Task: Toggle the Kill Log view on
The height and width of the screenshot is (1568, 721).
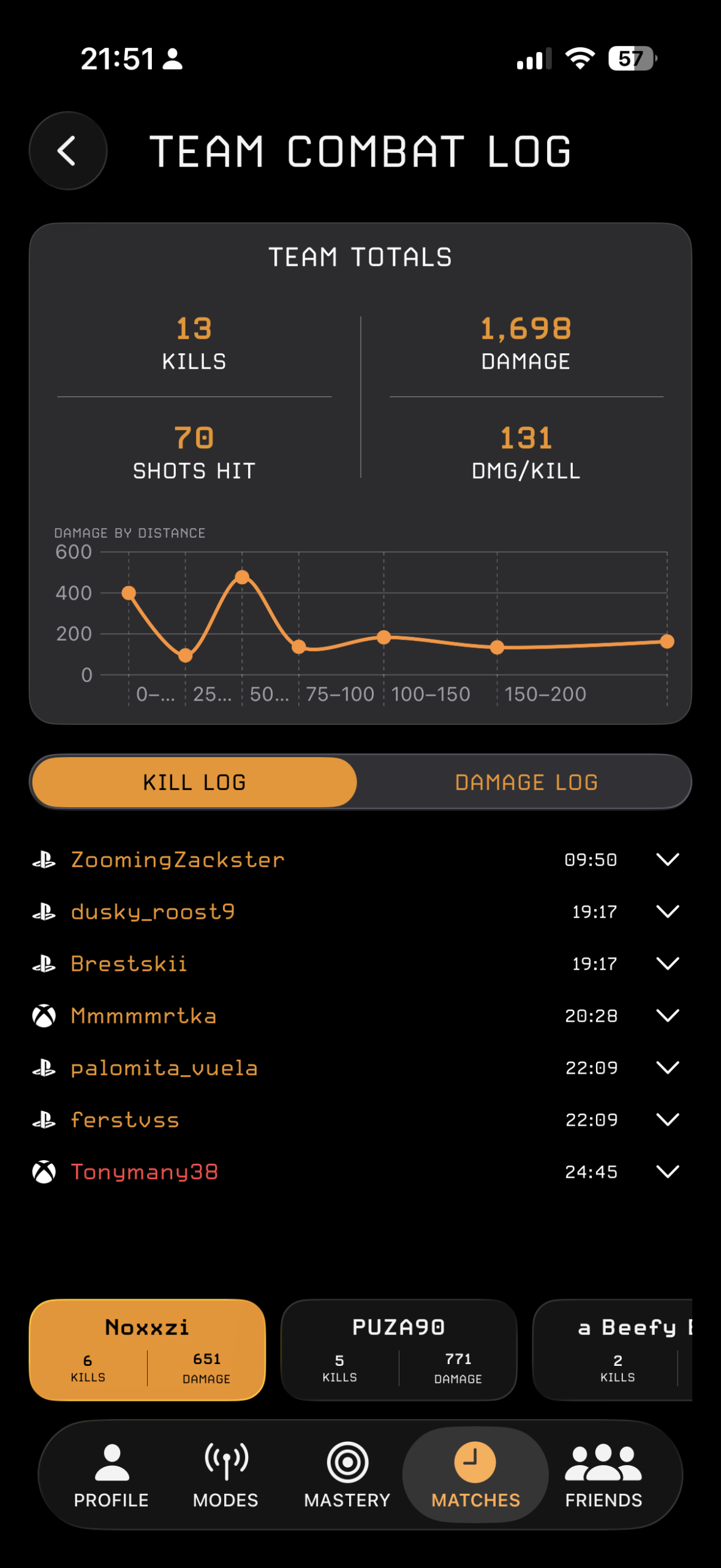Action: coord(194,782)
